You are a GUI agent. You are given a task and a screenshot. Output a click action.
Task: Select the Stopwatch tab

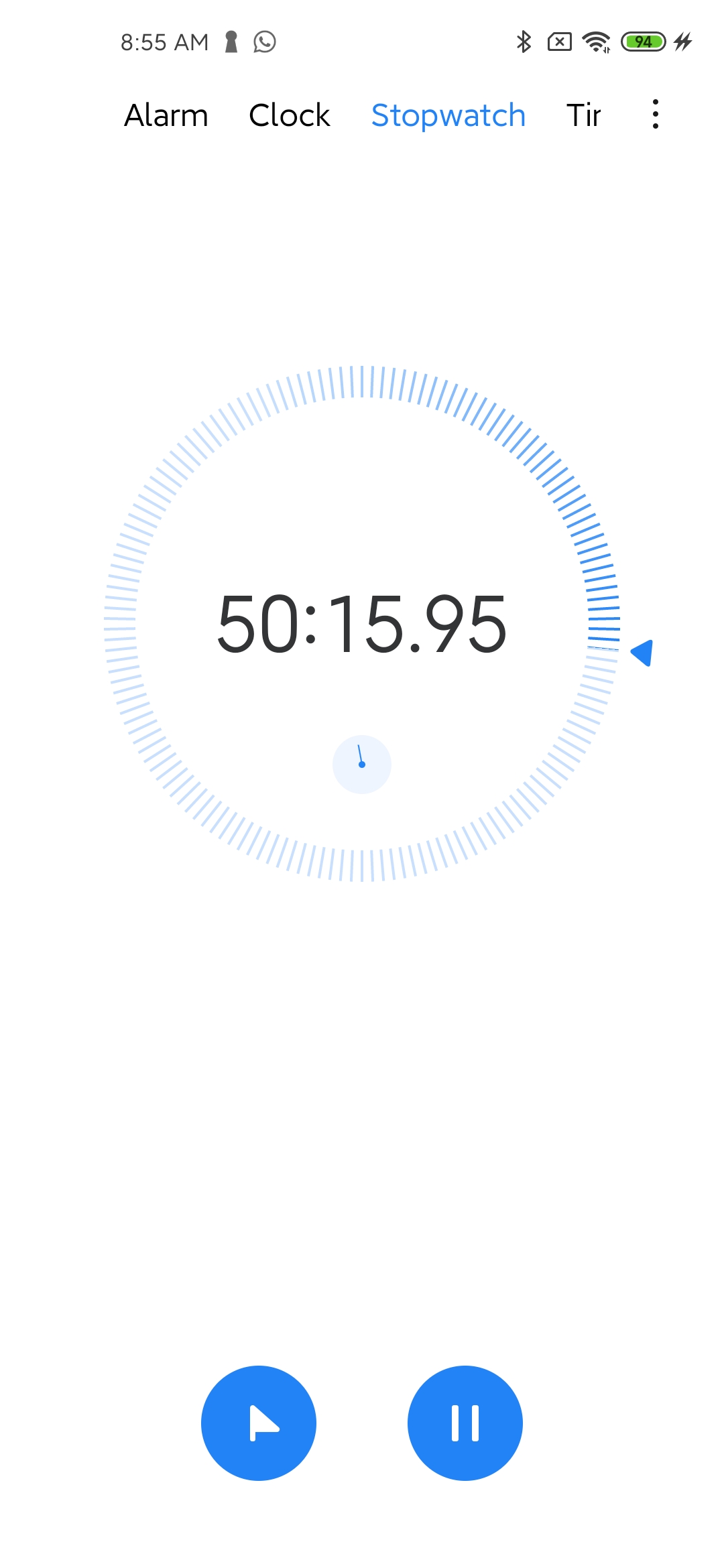point(448,115)
